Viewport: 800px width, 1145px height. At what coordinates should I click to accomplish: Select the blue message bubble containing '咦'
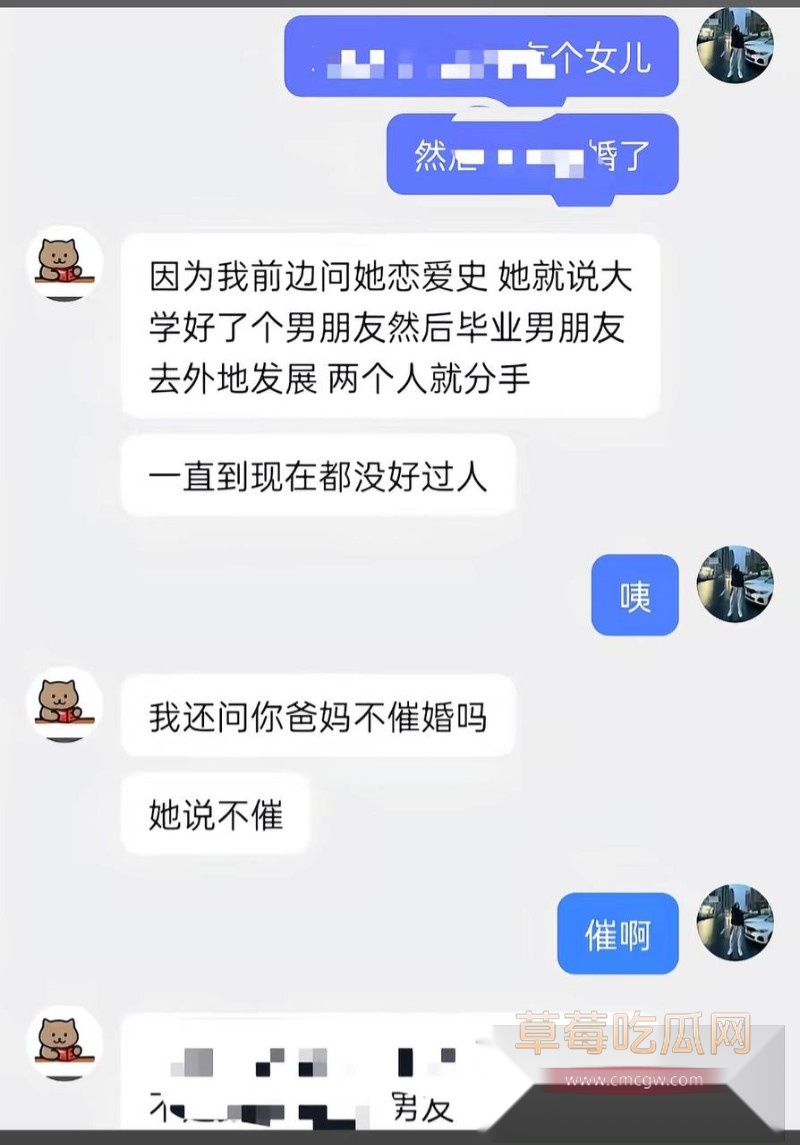(x=634, y=594)
